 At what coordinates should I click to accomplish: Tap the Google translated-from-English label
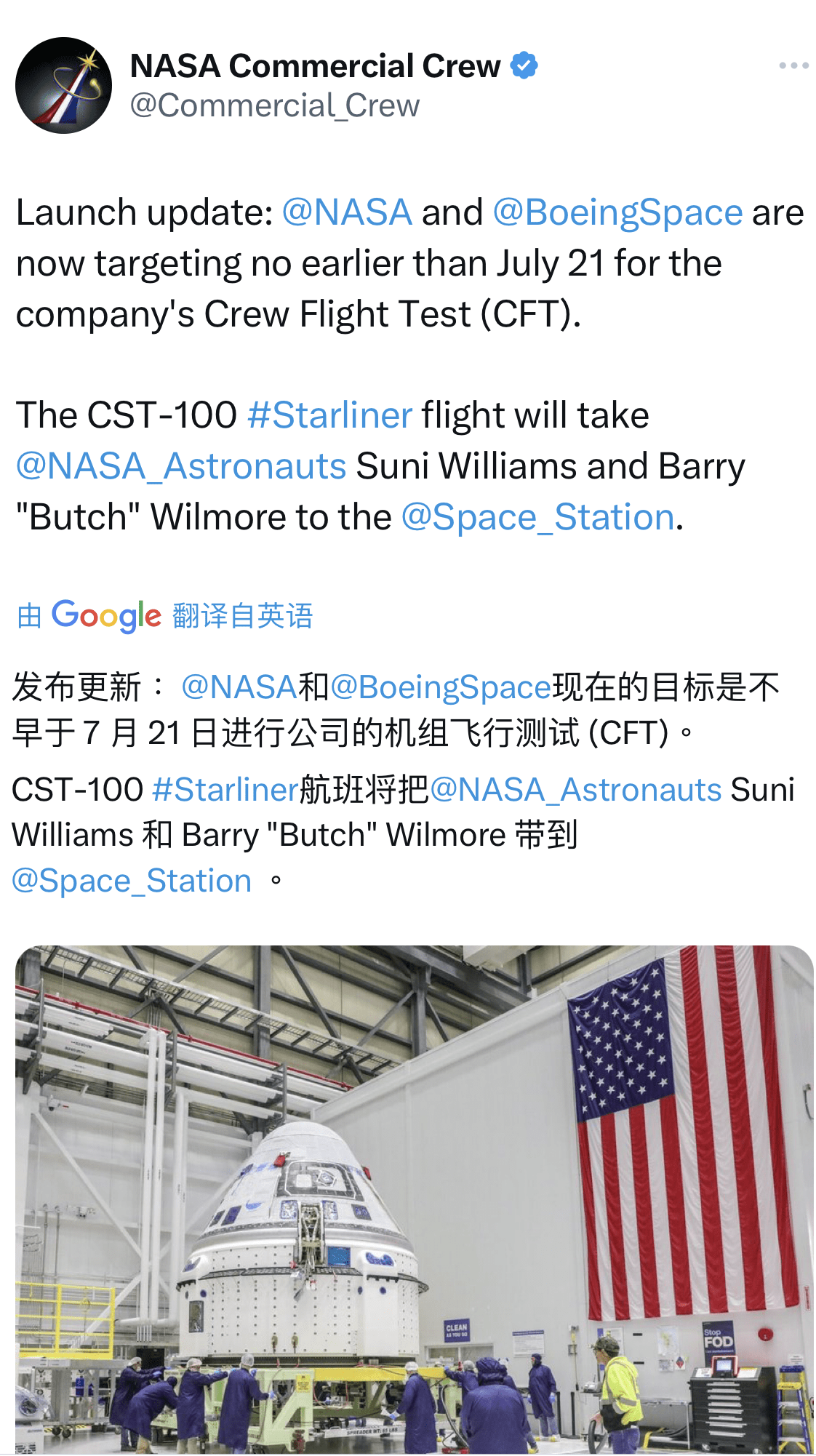165,616
